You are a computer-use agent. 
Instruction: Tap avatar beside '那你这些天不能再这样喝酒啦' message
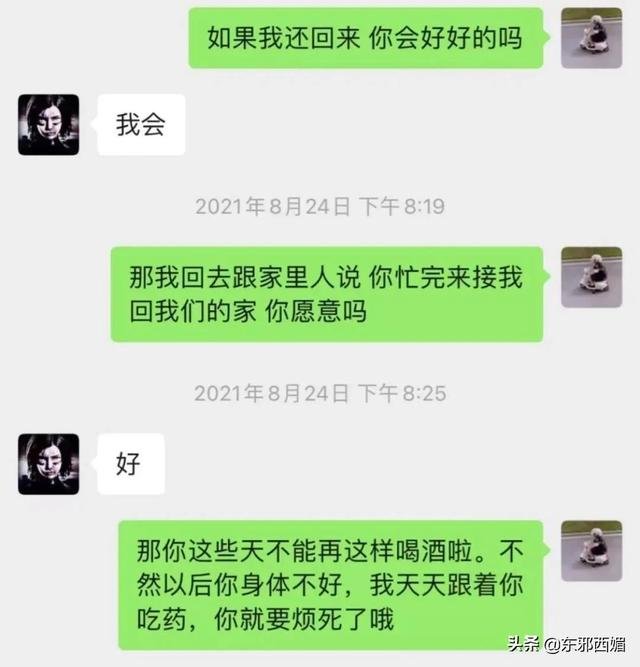pyautogui.click(x=591, y=551)
